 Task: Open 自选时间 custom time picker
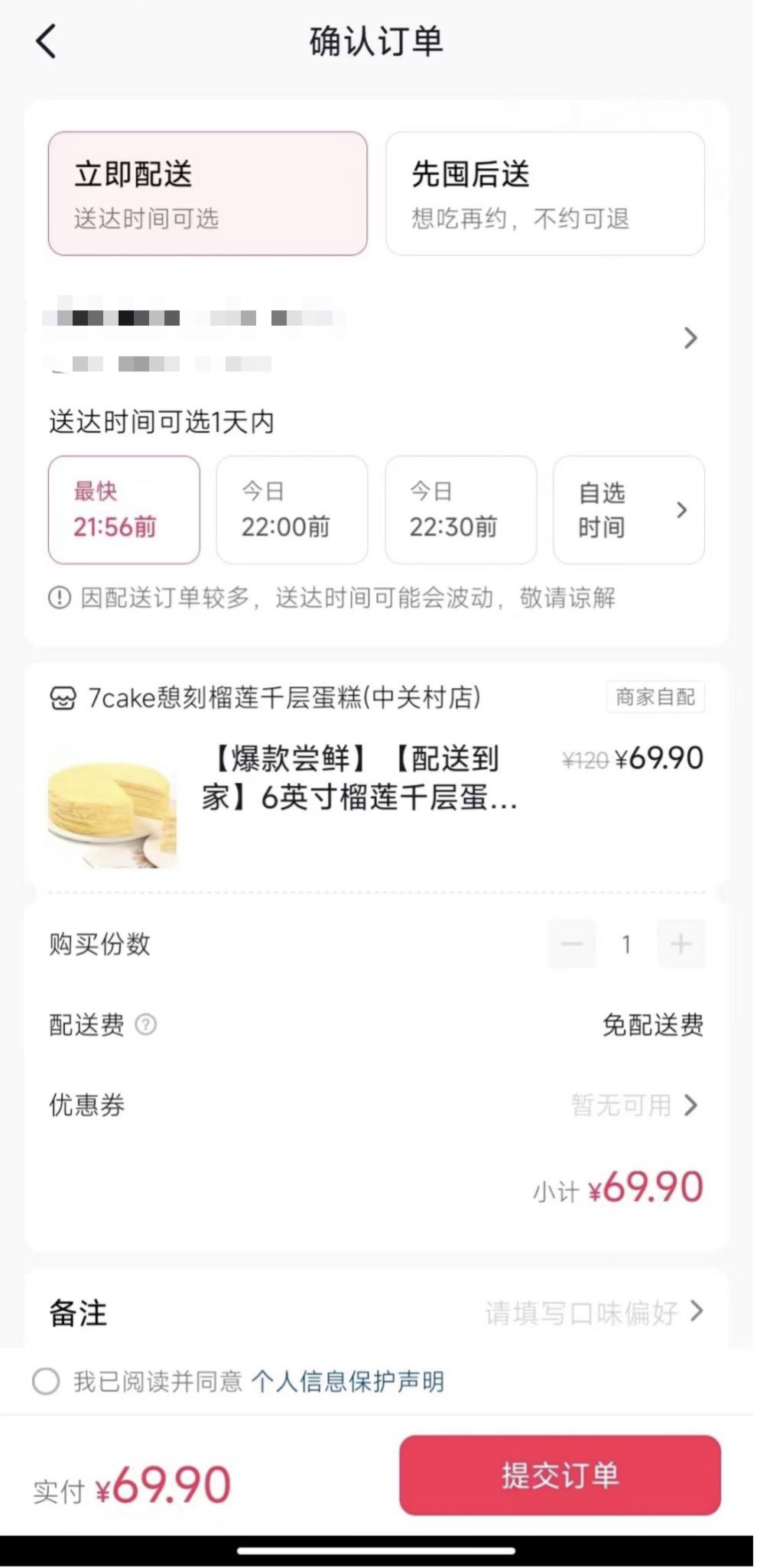point(628,510)
